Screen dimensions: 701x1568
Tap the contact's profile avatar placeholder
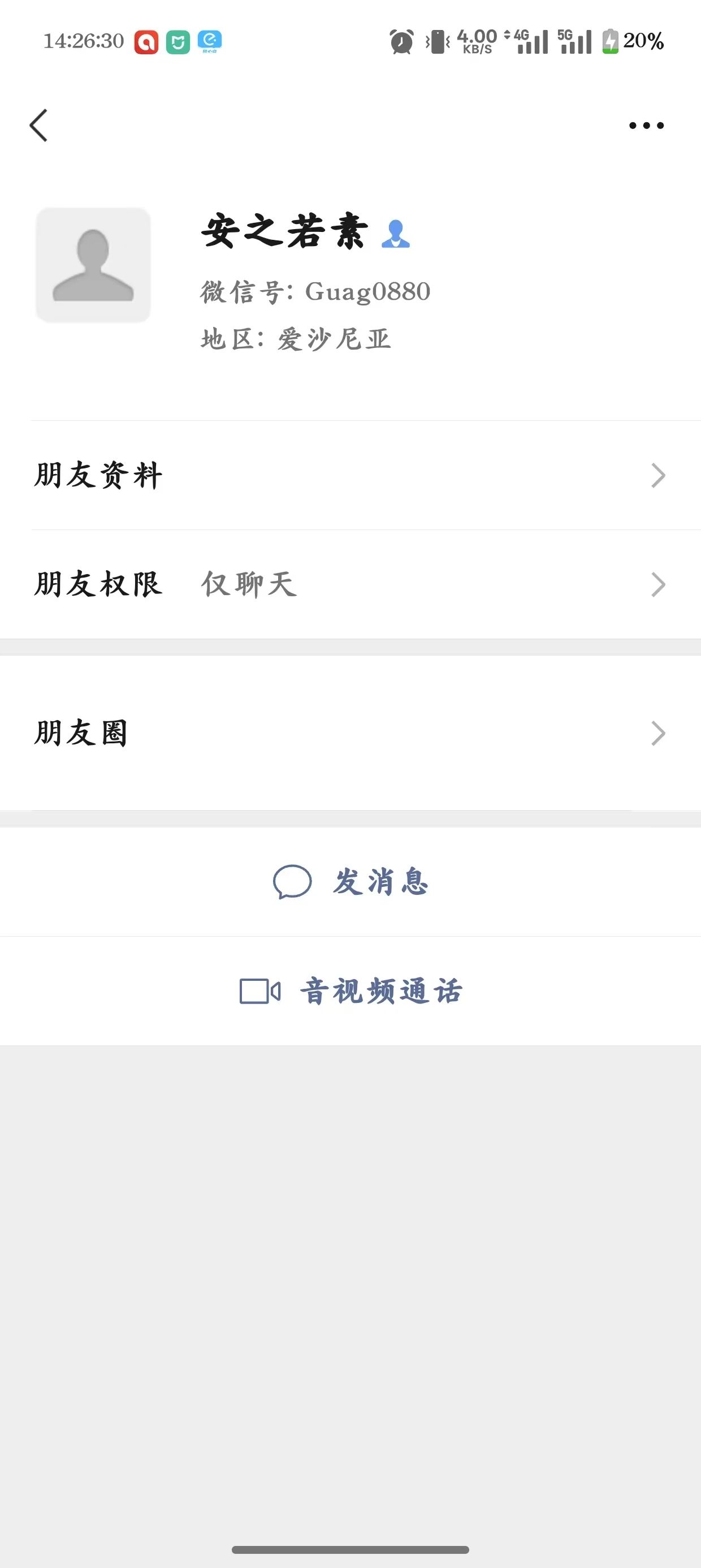pos(93,264)
